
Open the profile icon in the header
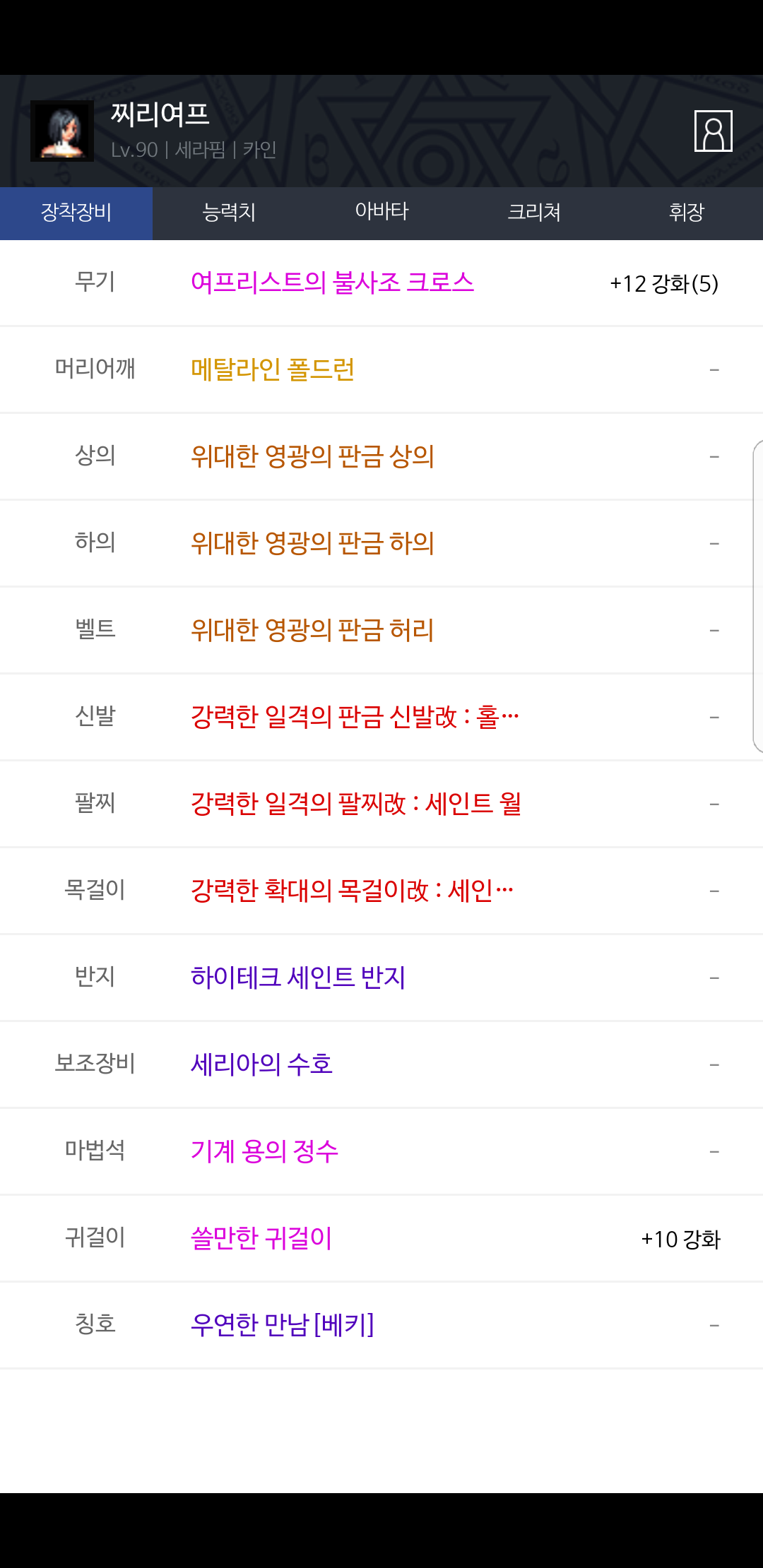[713, 131]
